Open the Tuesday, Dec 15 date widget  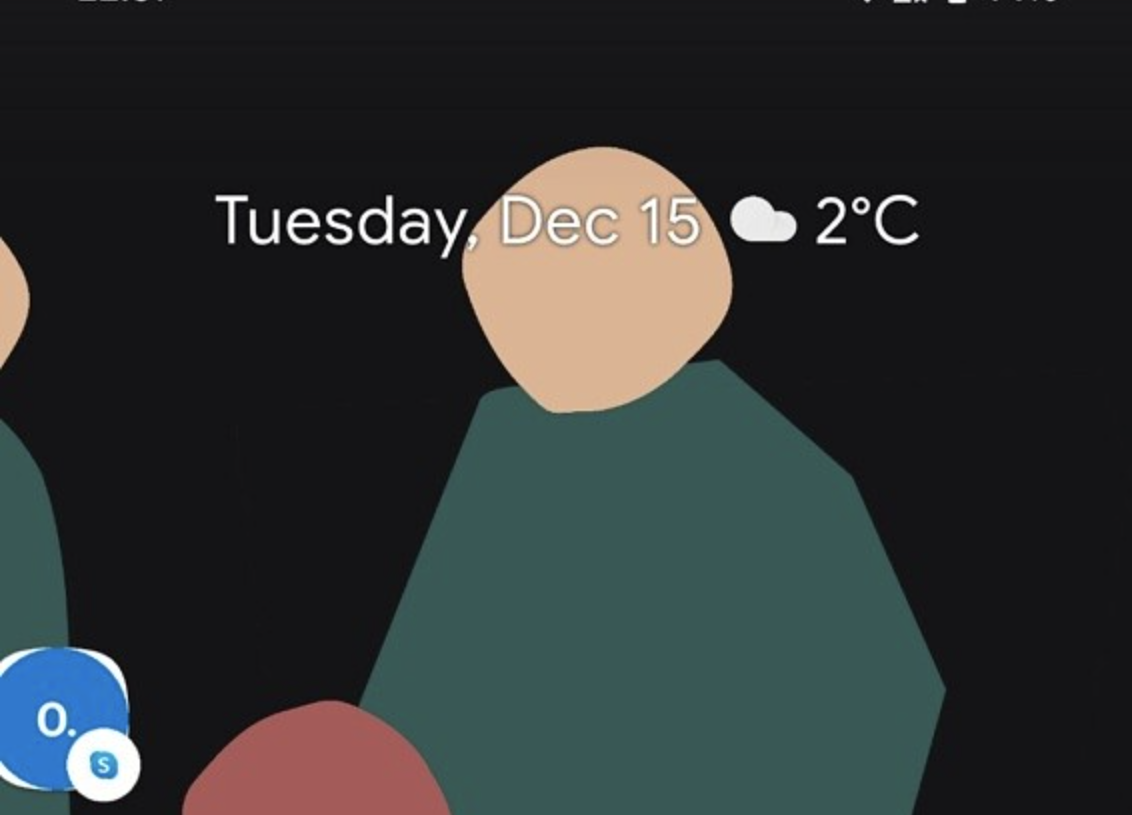tap(457, 221)
